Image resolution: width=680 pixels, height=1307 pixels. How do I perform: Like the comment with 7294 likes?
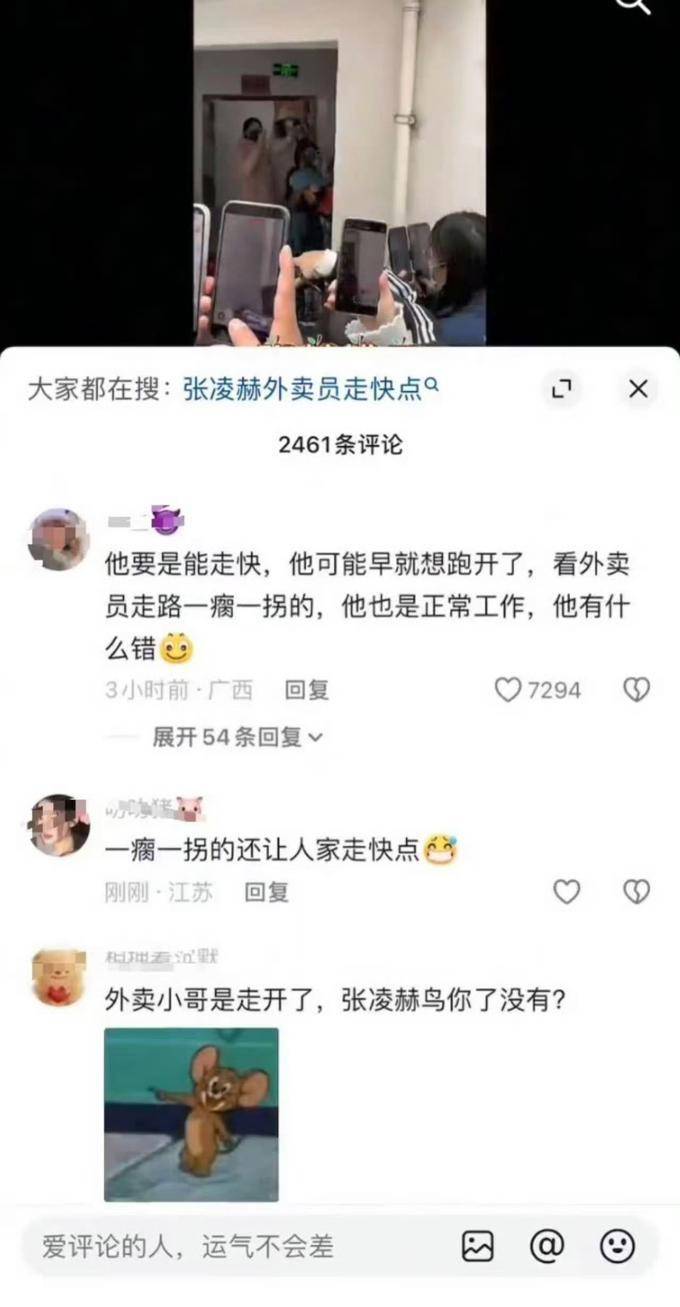pyautogui.click(x=510, y=689)
